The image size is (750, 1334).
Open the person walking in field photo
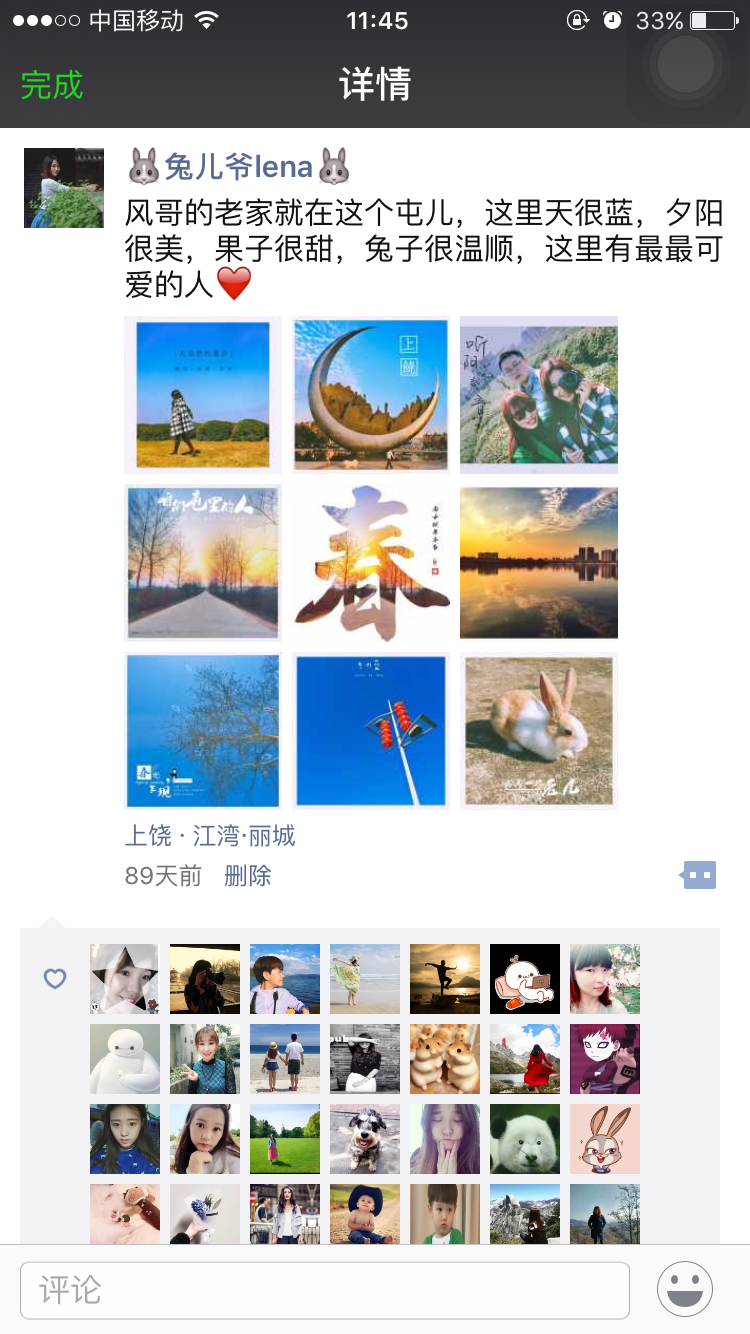[x=203, y=394]
